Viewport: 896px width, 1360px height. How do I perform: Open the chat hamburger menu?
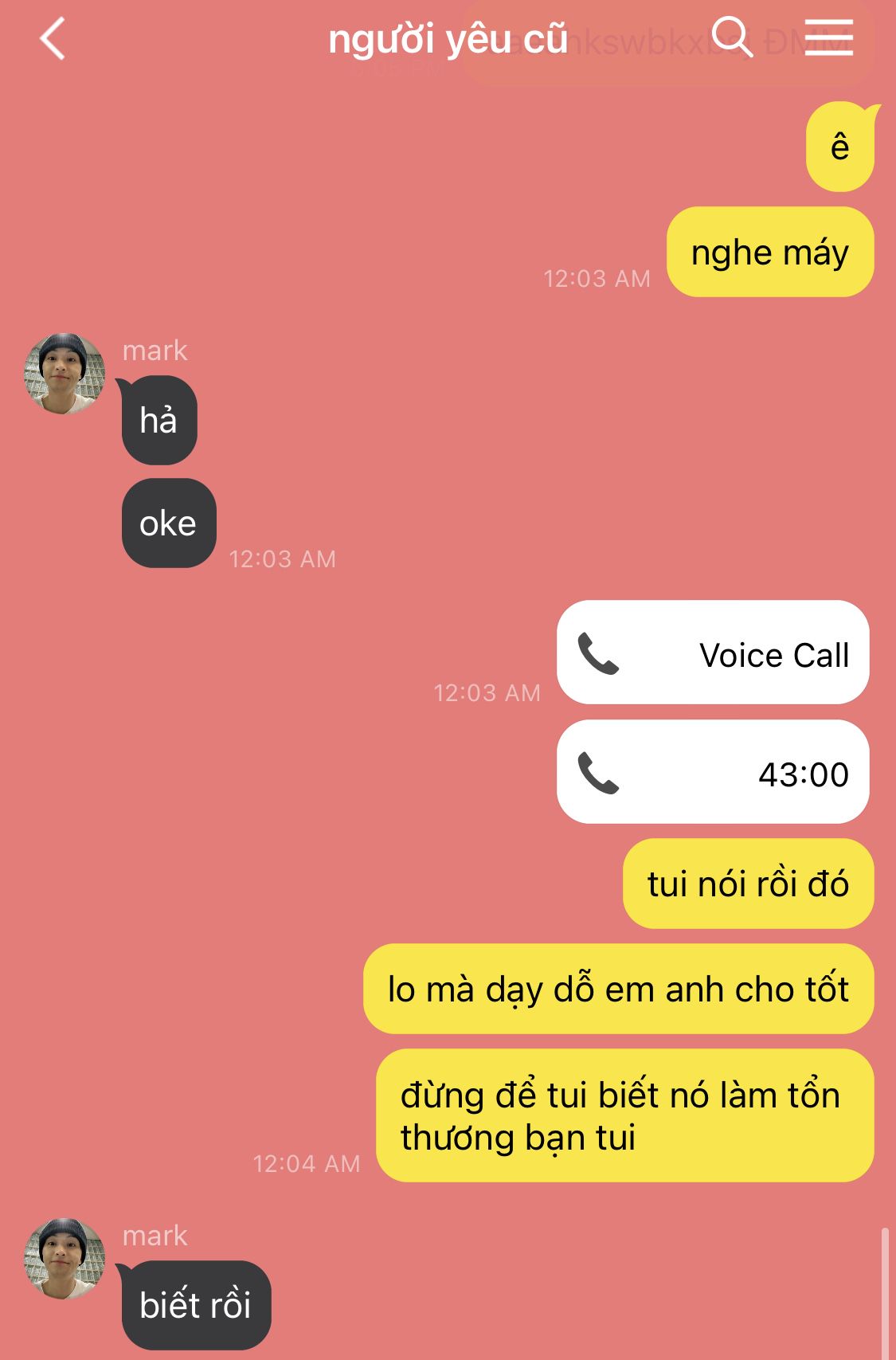point(828,38)
